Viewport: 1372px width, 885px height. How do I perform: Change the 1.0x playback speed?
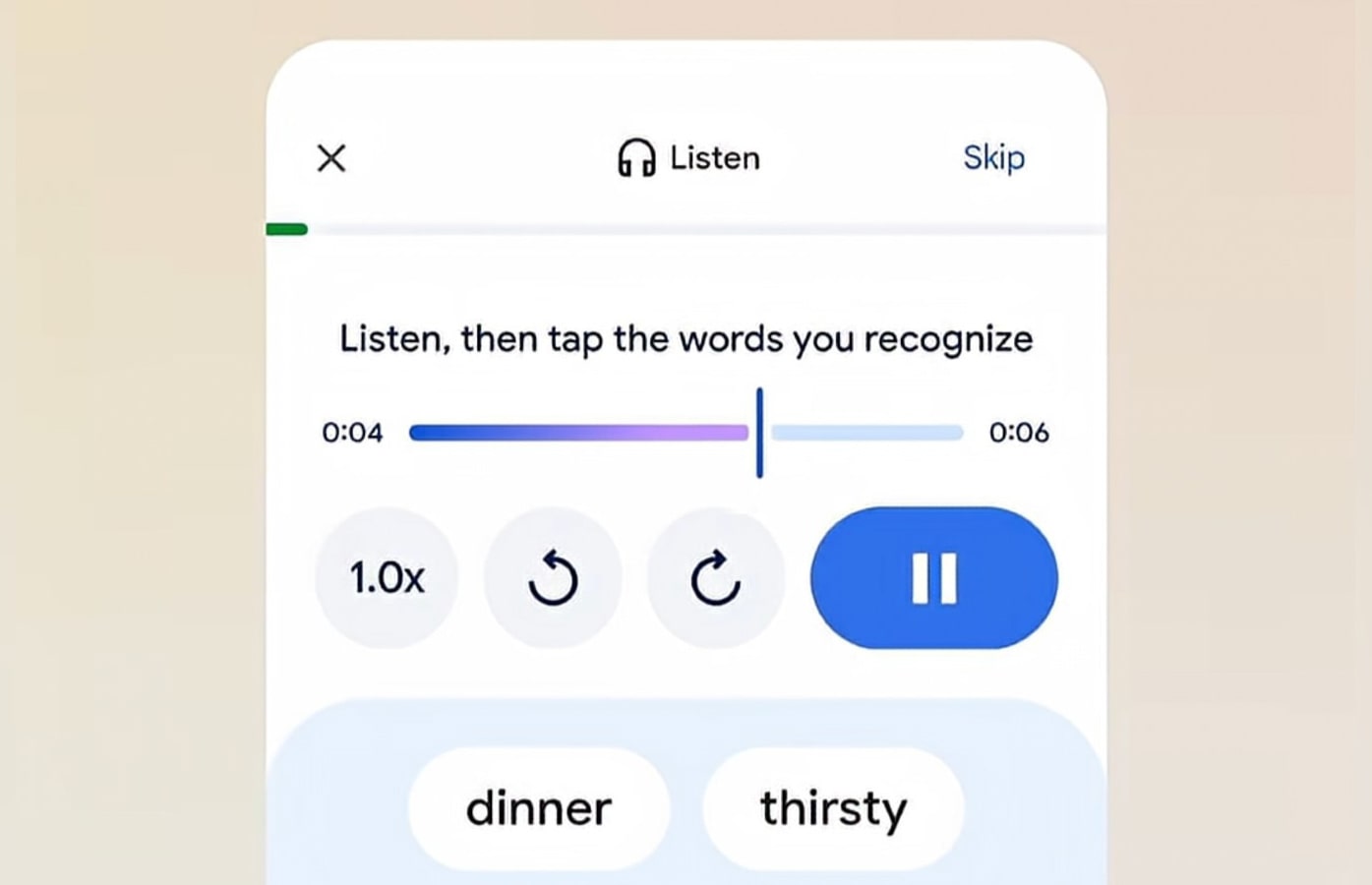pyautogui.click(x=387, y=577)
